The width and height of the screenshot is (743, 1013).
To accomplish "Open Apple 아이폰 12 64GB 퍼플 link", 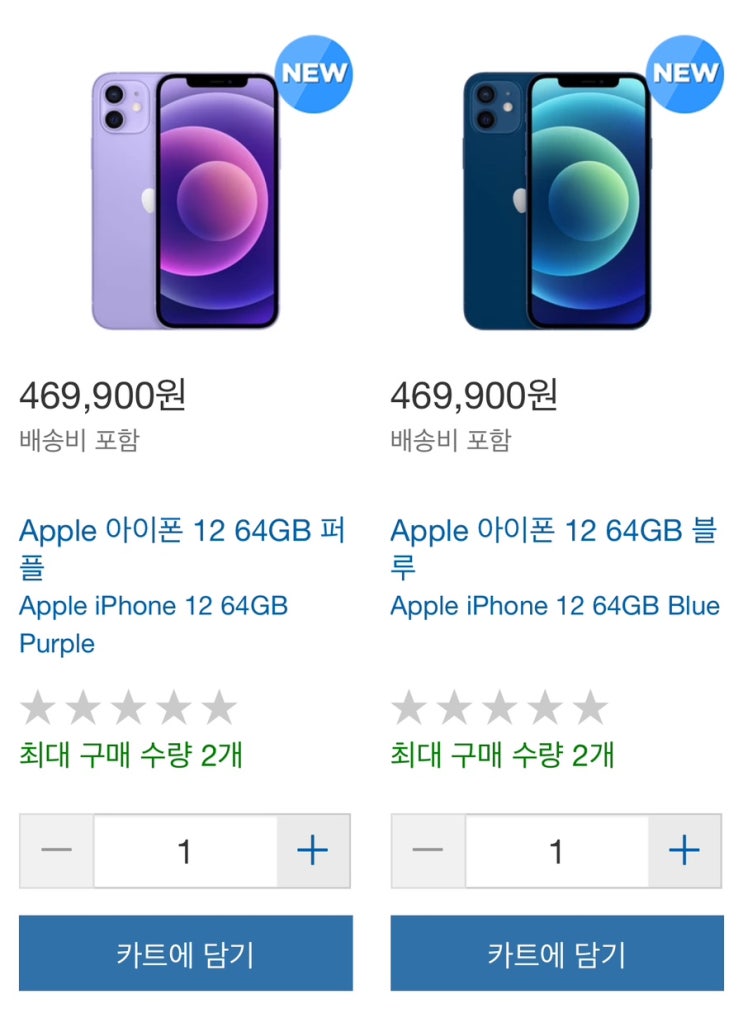I will pos(182,548).
